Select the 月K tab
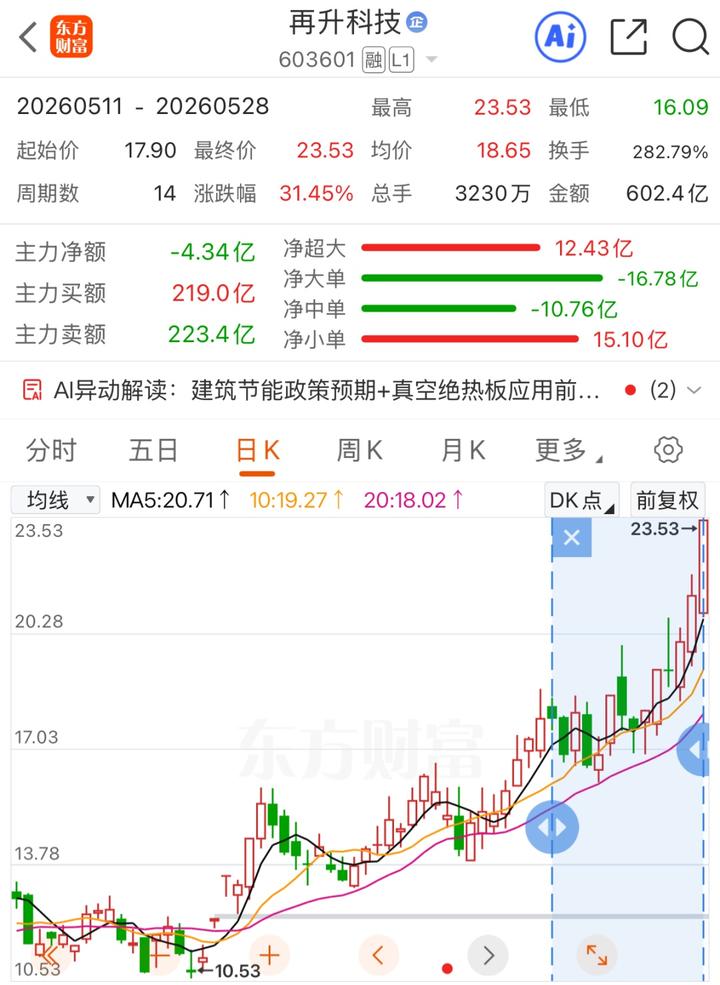Viewport: 720px width, 985px height. [x=463, y=450]
